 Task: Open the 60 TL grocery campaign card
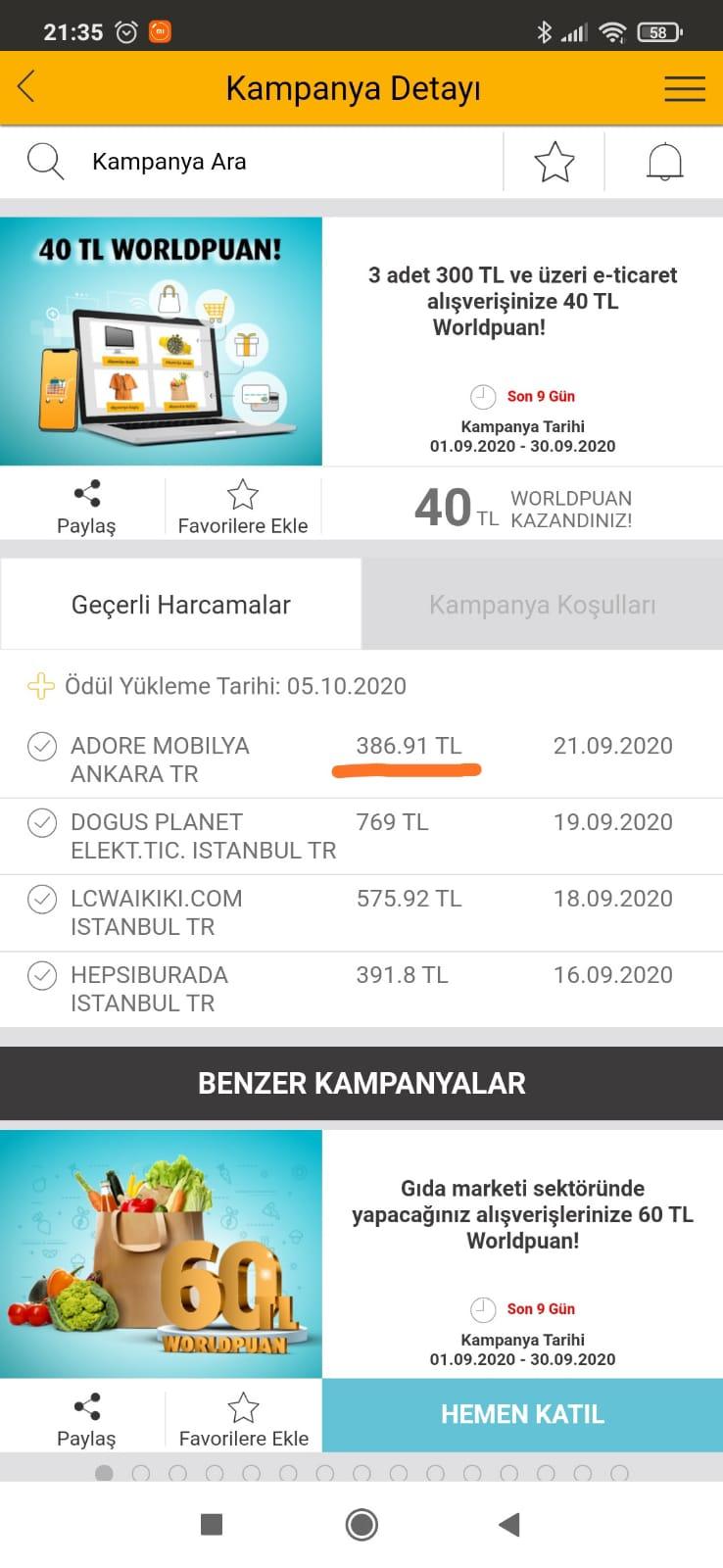361,1254
